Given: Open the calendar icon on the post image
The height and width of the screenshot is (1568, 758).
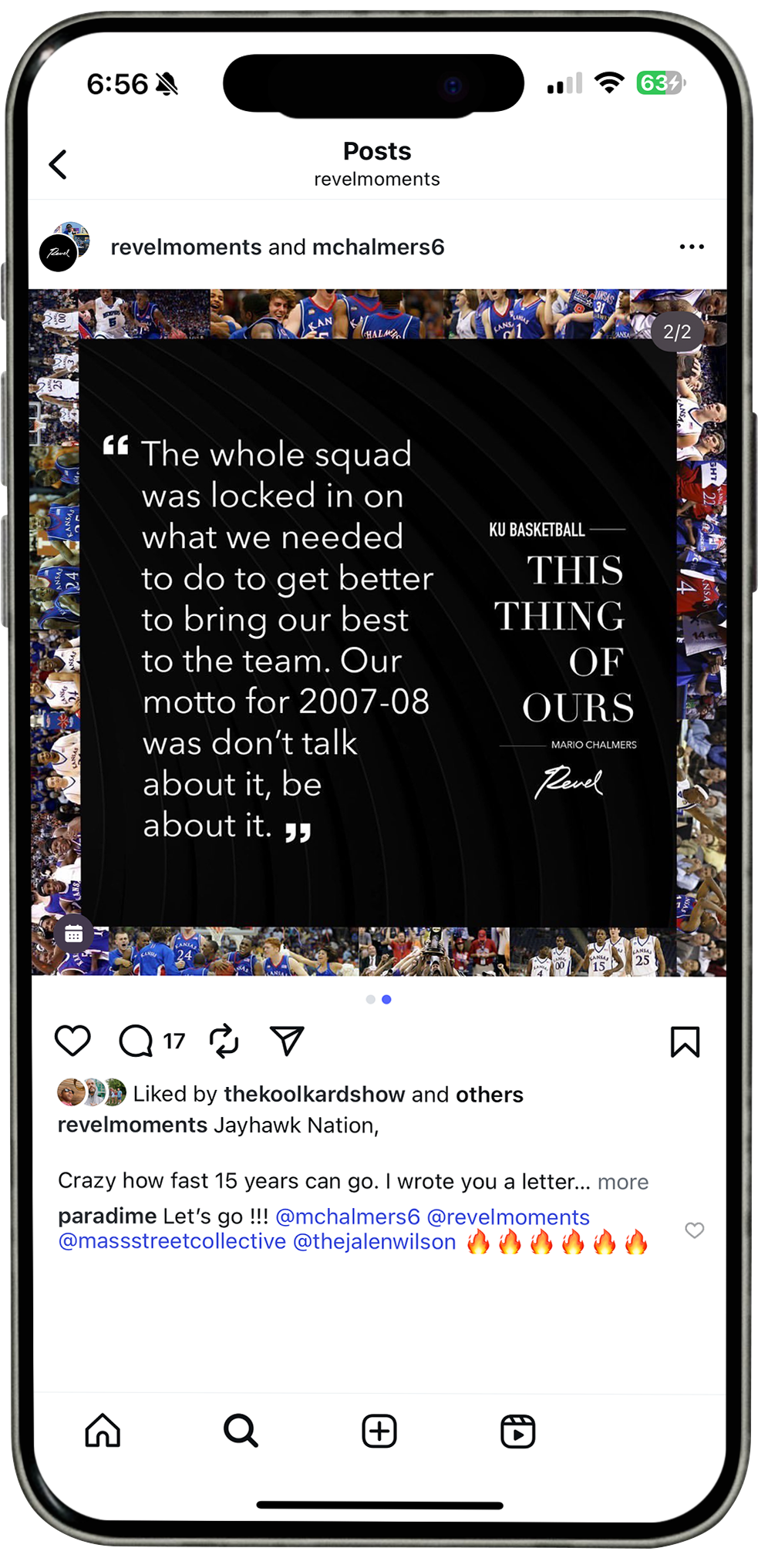Looking at the screenshot, I should pyautogui.click(x=74, y=934).
